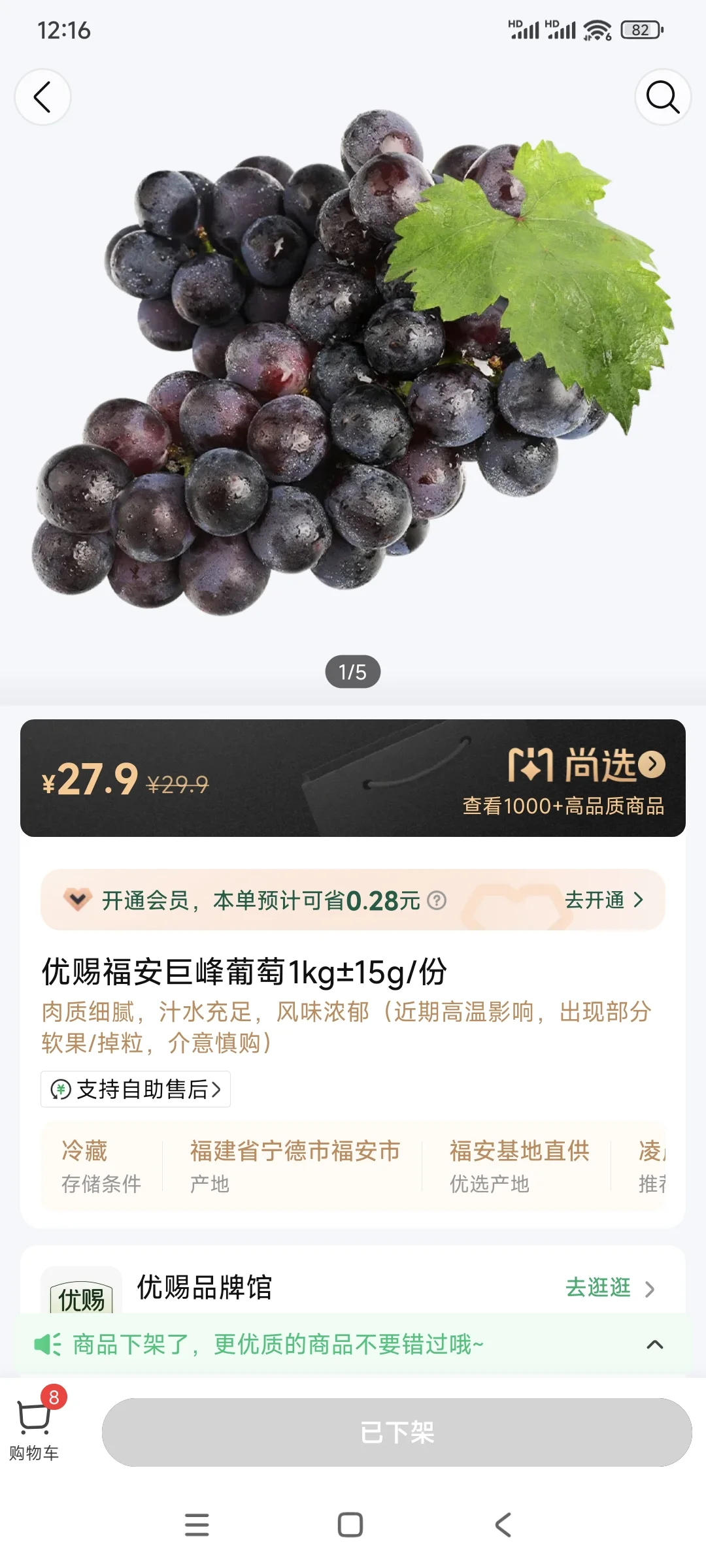This screenshot has height=1568, width=706.
Task: Open system recent apps menu
Action: tap(197, 1525)
